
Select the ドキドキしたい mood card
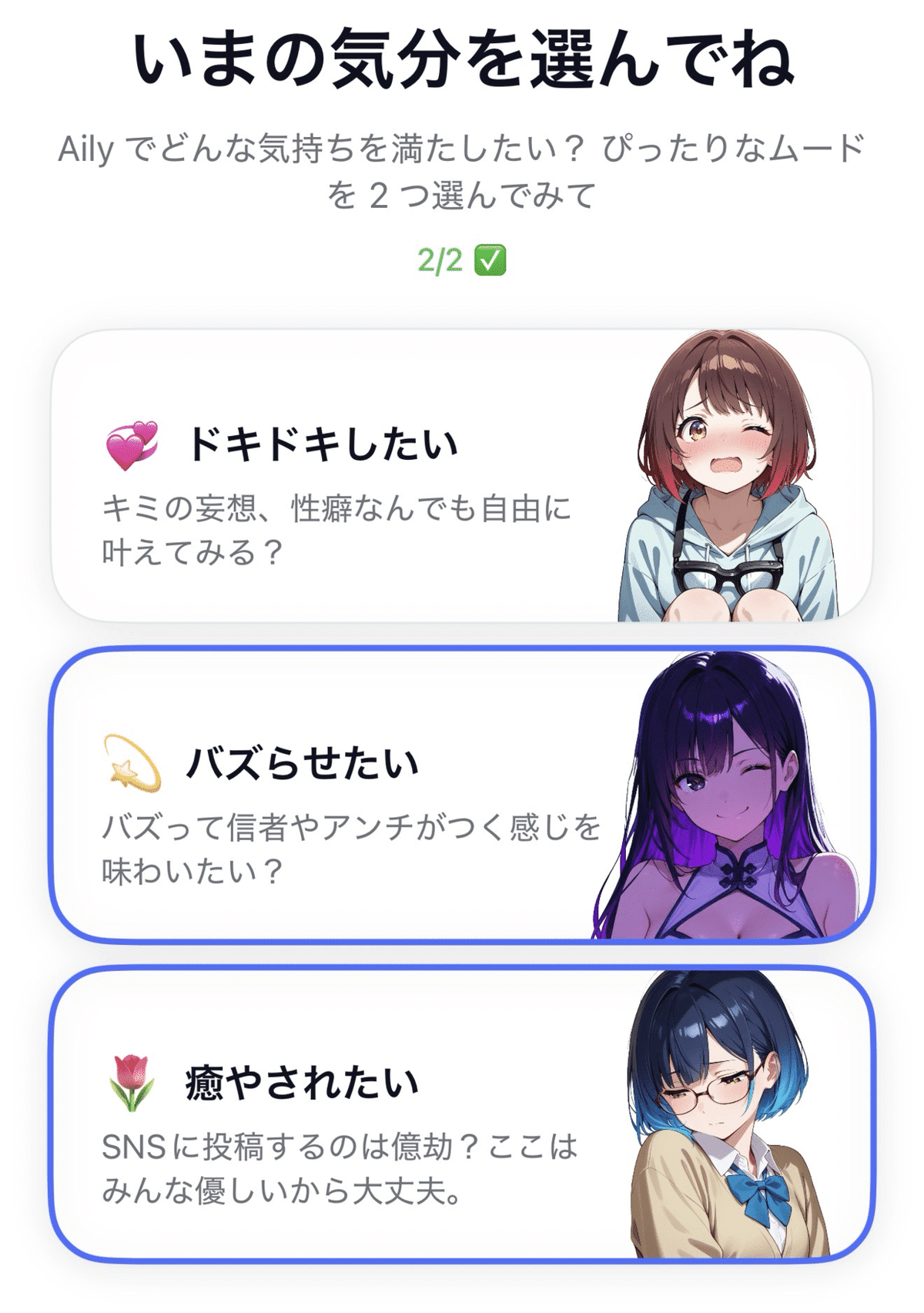pos(462,476)
